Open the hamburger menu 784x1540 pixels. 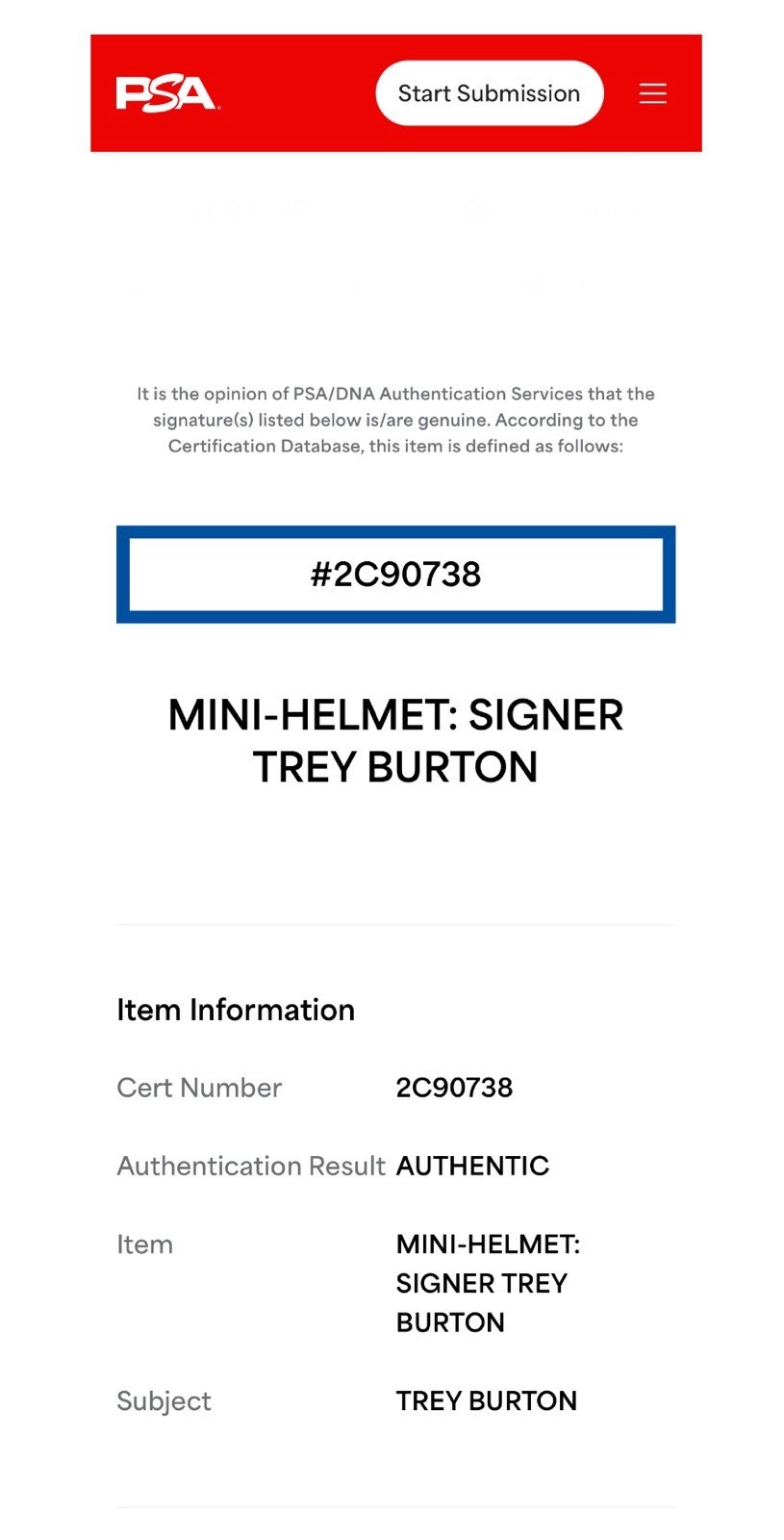[x=653, y=93]
